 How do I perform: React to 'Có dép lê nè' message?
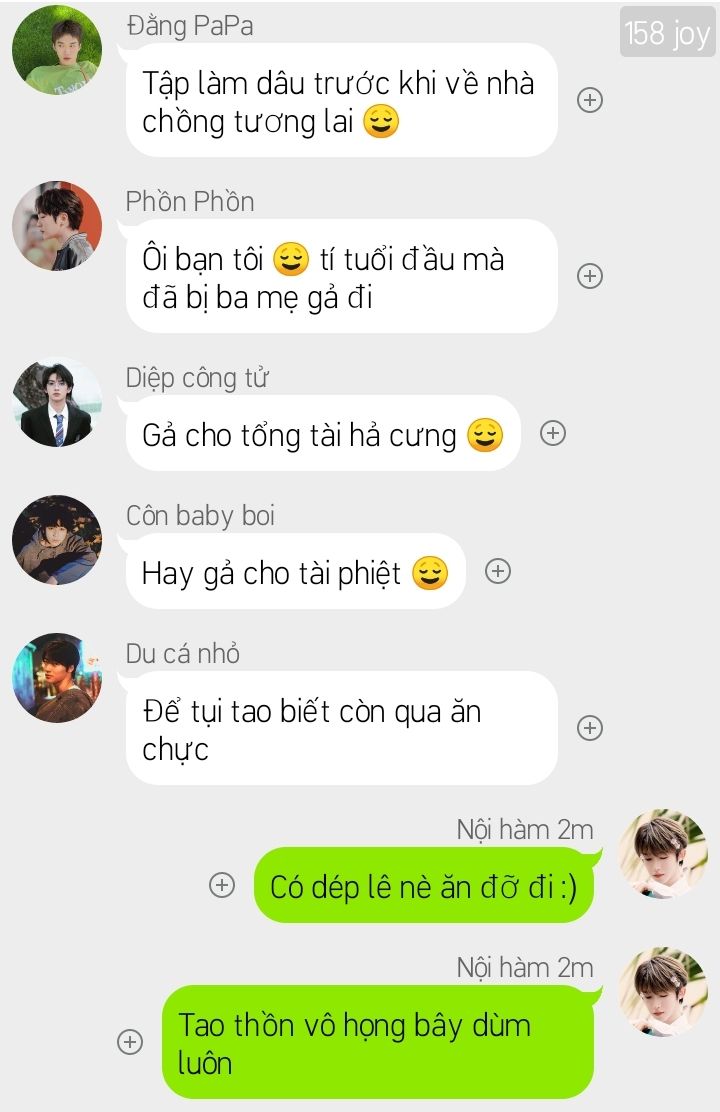pyautogui.click(x=222, y=885)
